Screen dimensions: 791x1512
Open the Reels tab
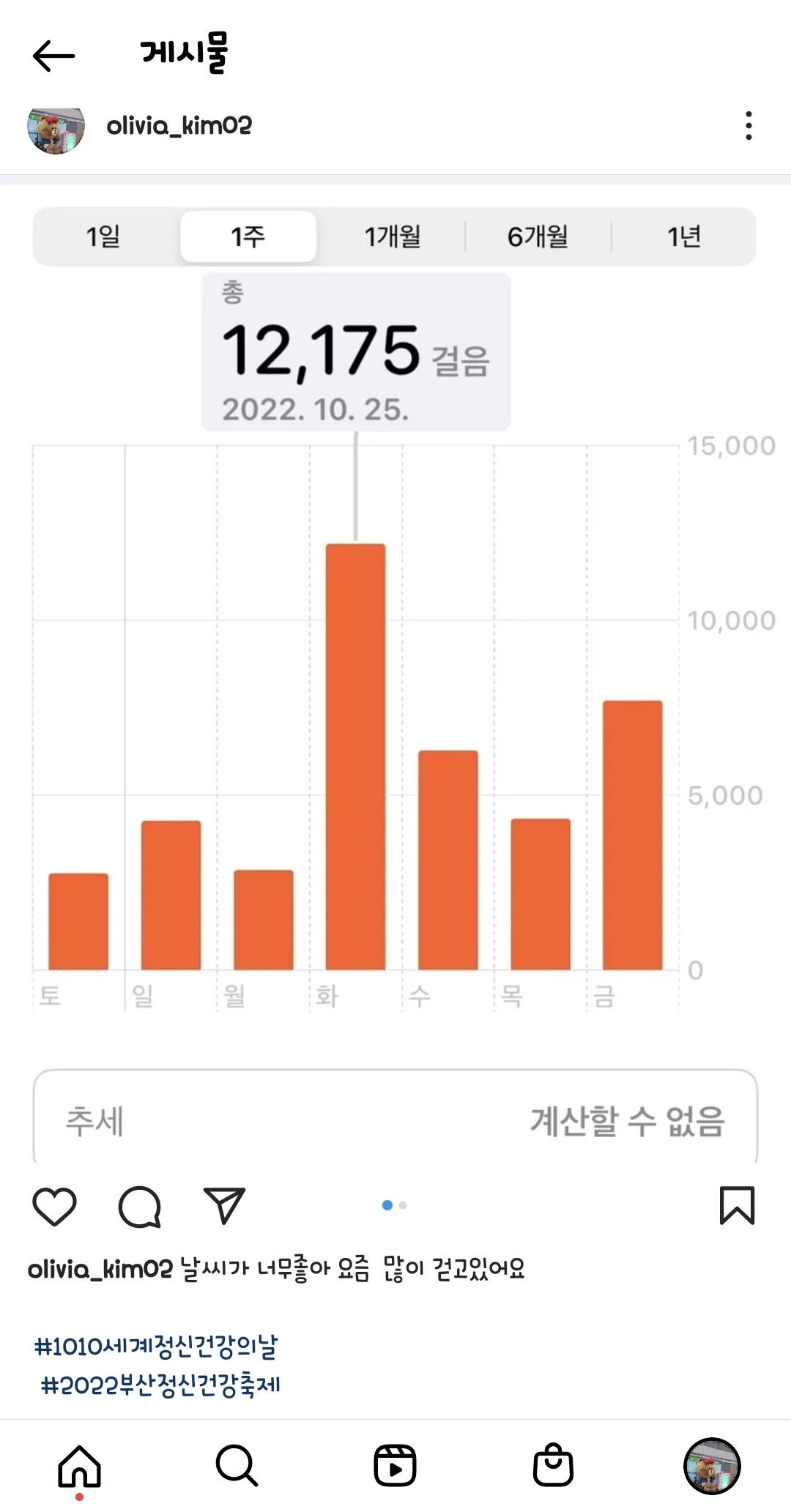tap(395, 1466)
